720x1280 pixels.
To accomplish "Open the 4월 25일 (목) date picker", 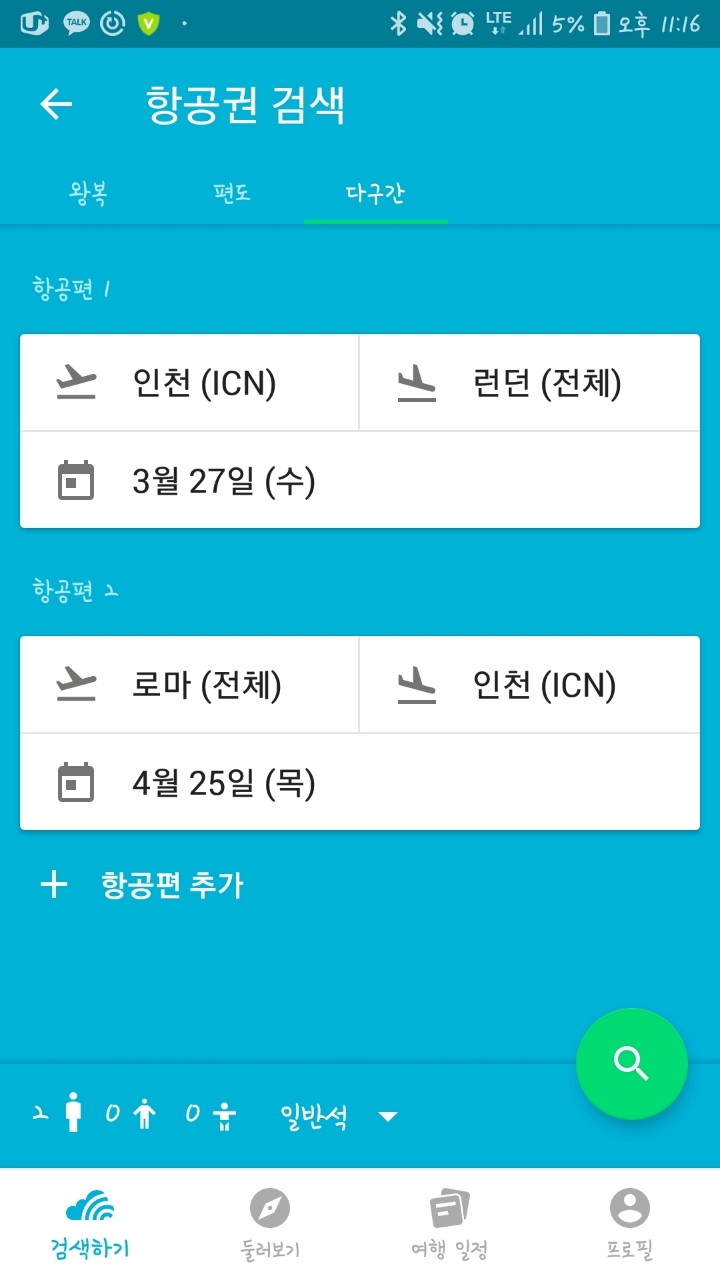I will tap(360, 782).
